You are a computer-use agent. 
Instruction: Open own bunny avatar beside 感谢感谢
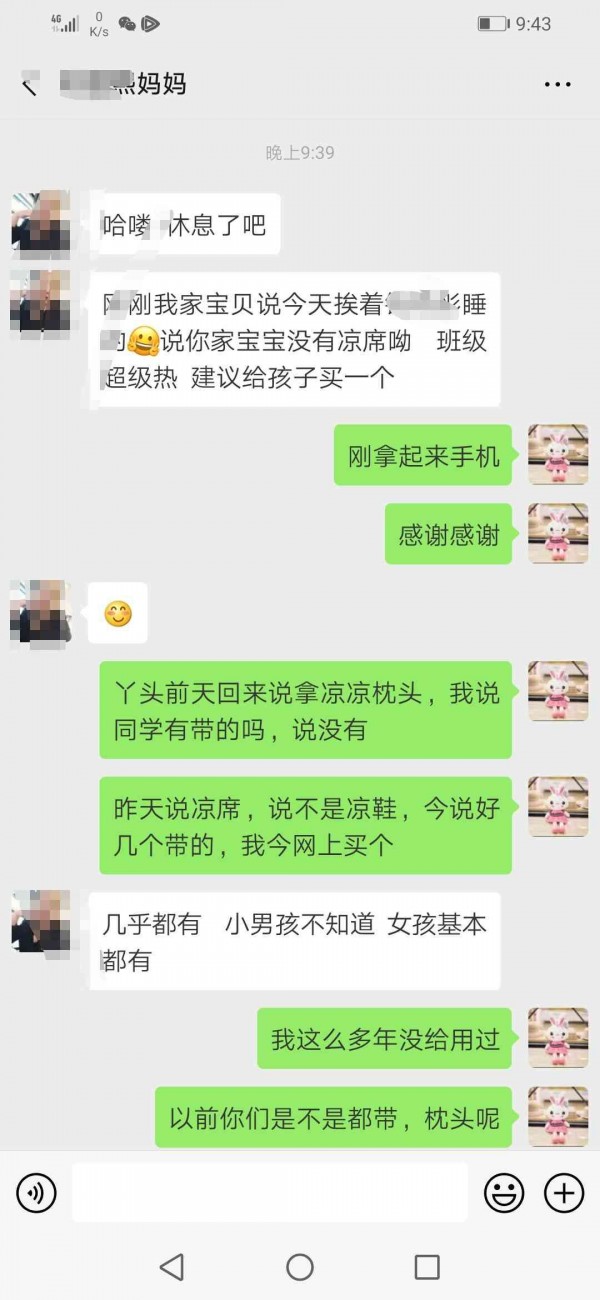(x=557, y=533)
